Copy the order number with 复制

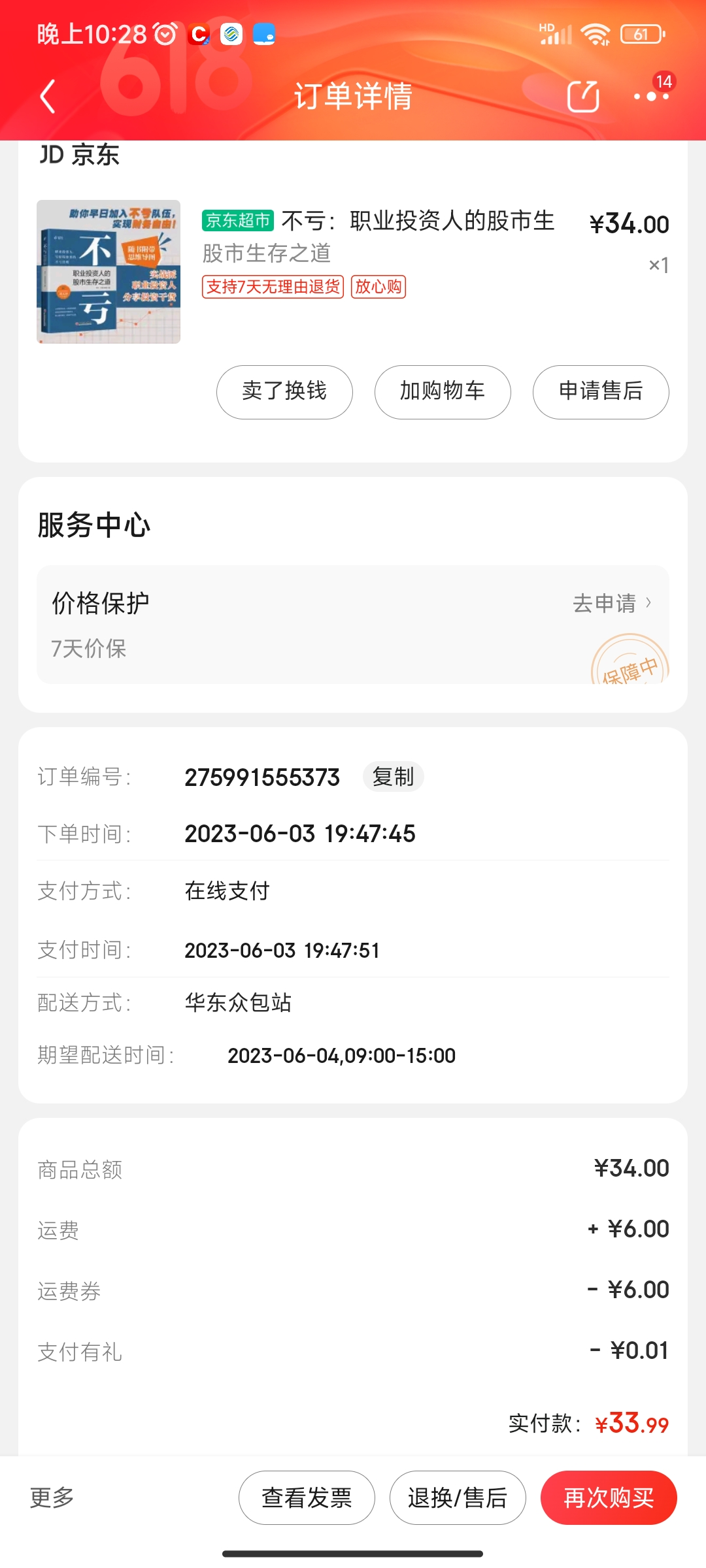click(393, 777)
